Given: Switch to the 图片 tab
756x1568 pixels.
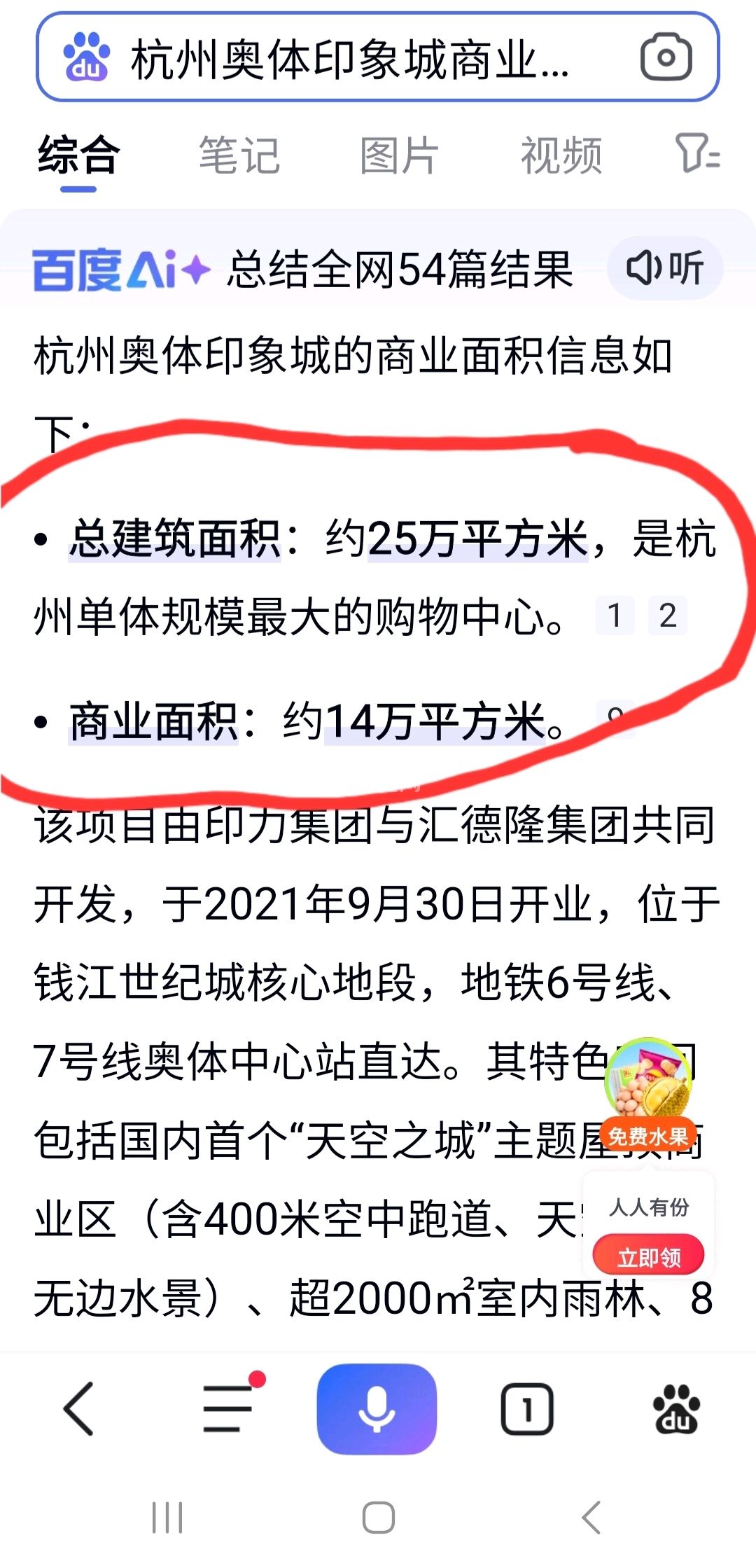Looking at the screenshot, I should point(400,155).
